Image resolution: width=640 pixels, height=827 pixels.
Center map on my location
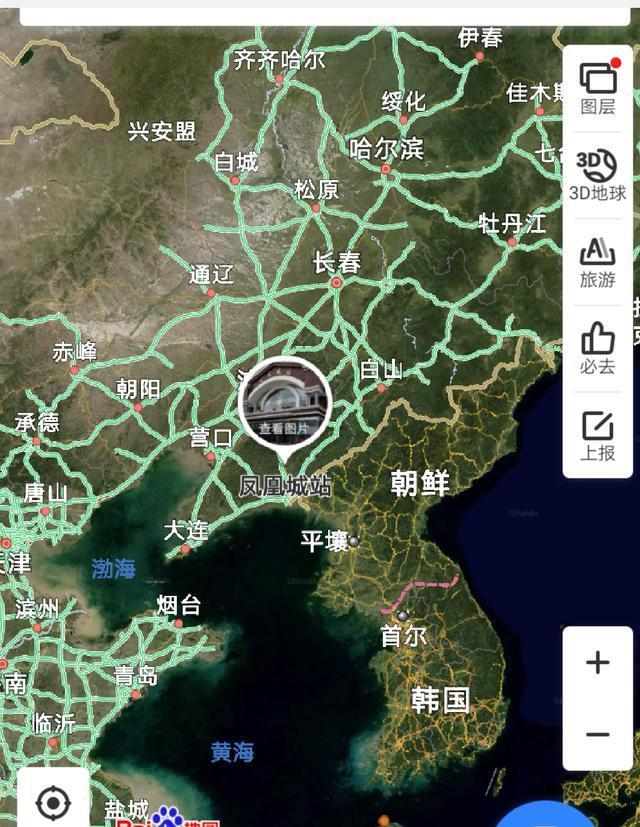[x=53, y=802]
